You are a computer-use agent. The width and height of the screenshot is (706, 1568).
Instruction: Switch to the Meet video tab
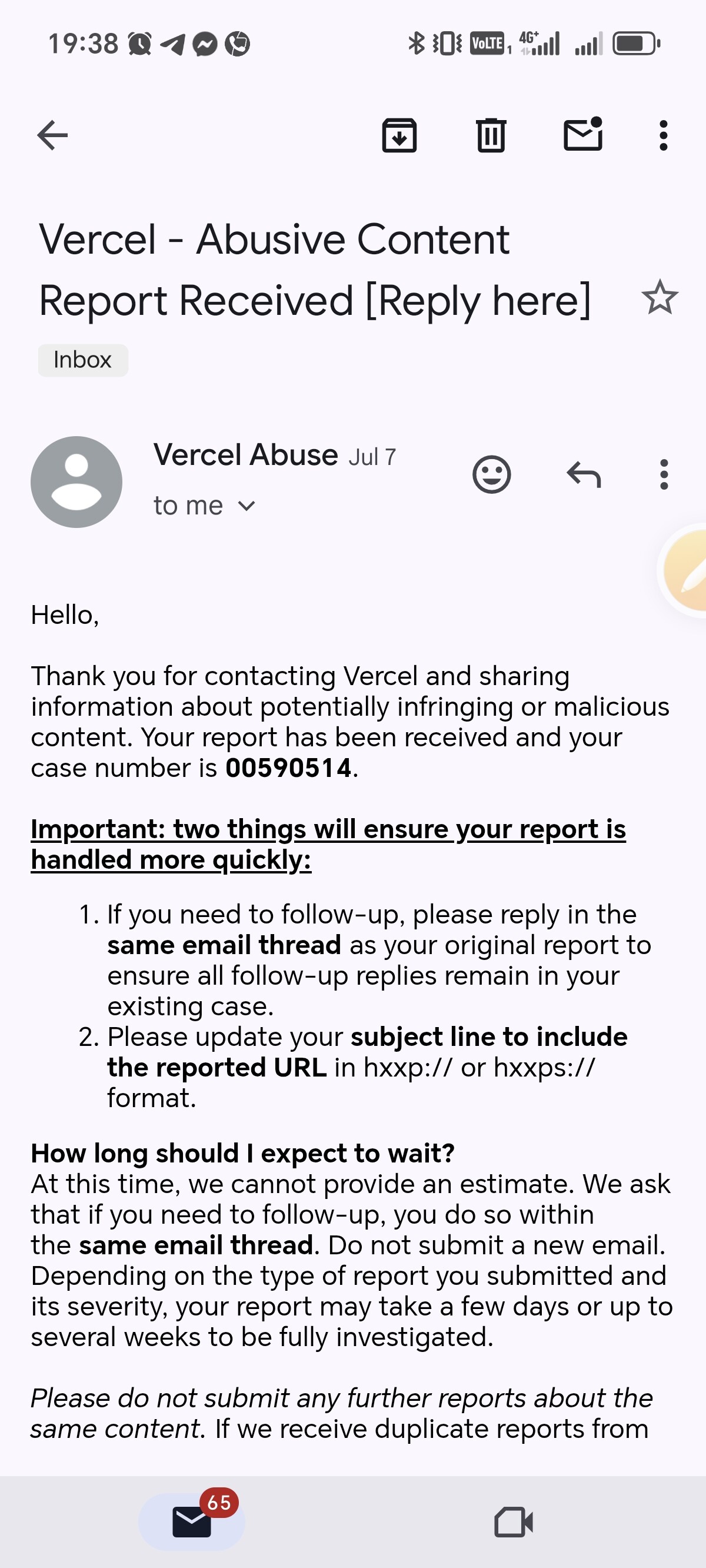(514, 1522)
